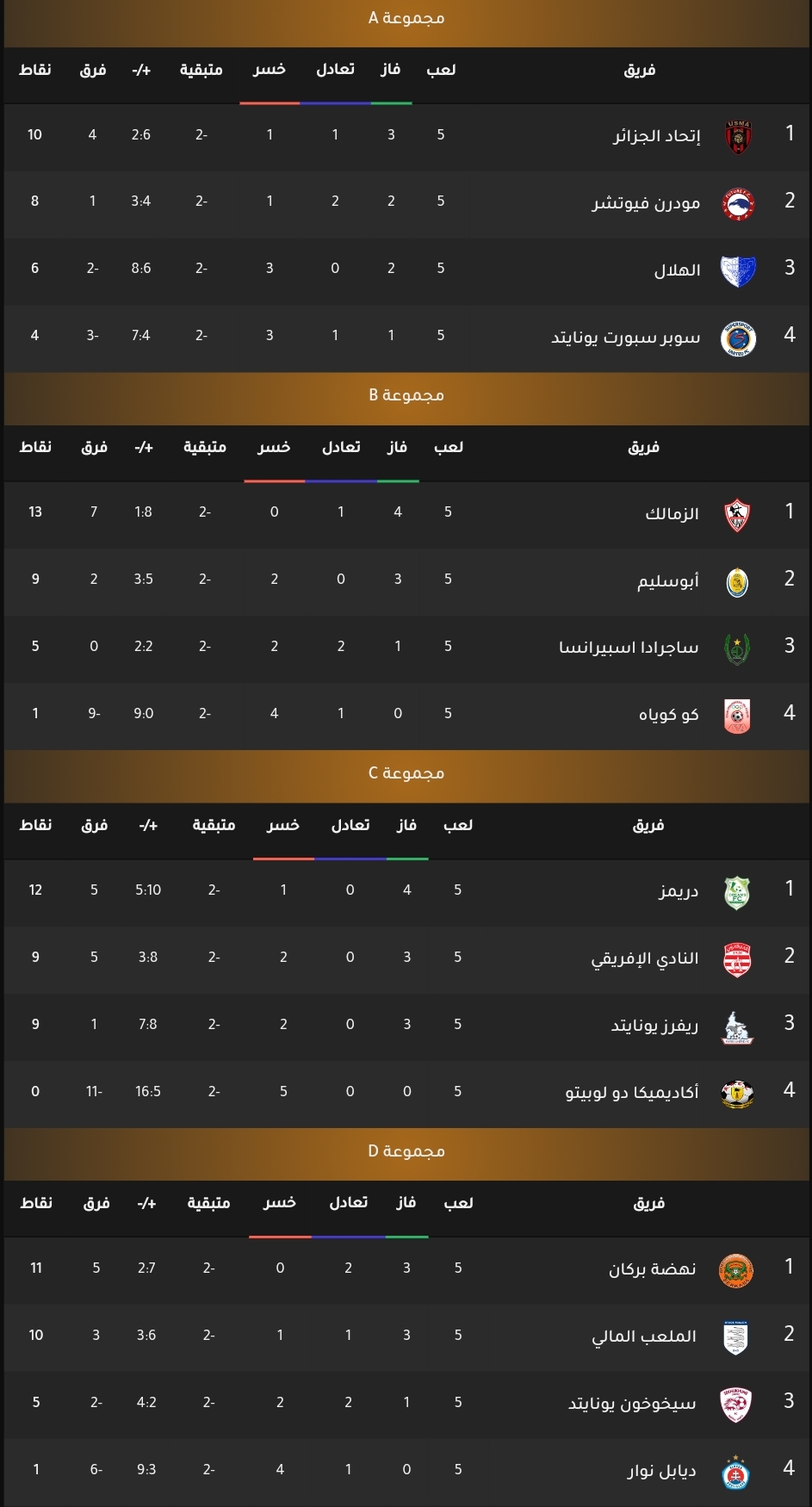View سيخوخون يونايتد team row
Screen dimensions: 812x1507
coord(406,1404)
